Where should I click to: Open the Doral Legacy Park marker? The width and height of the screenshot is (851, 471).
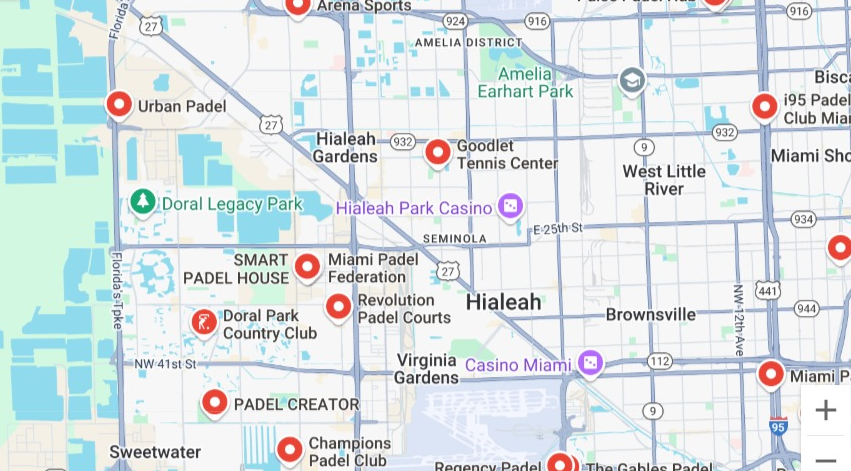tap(143, 203)
